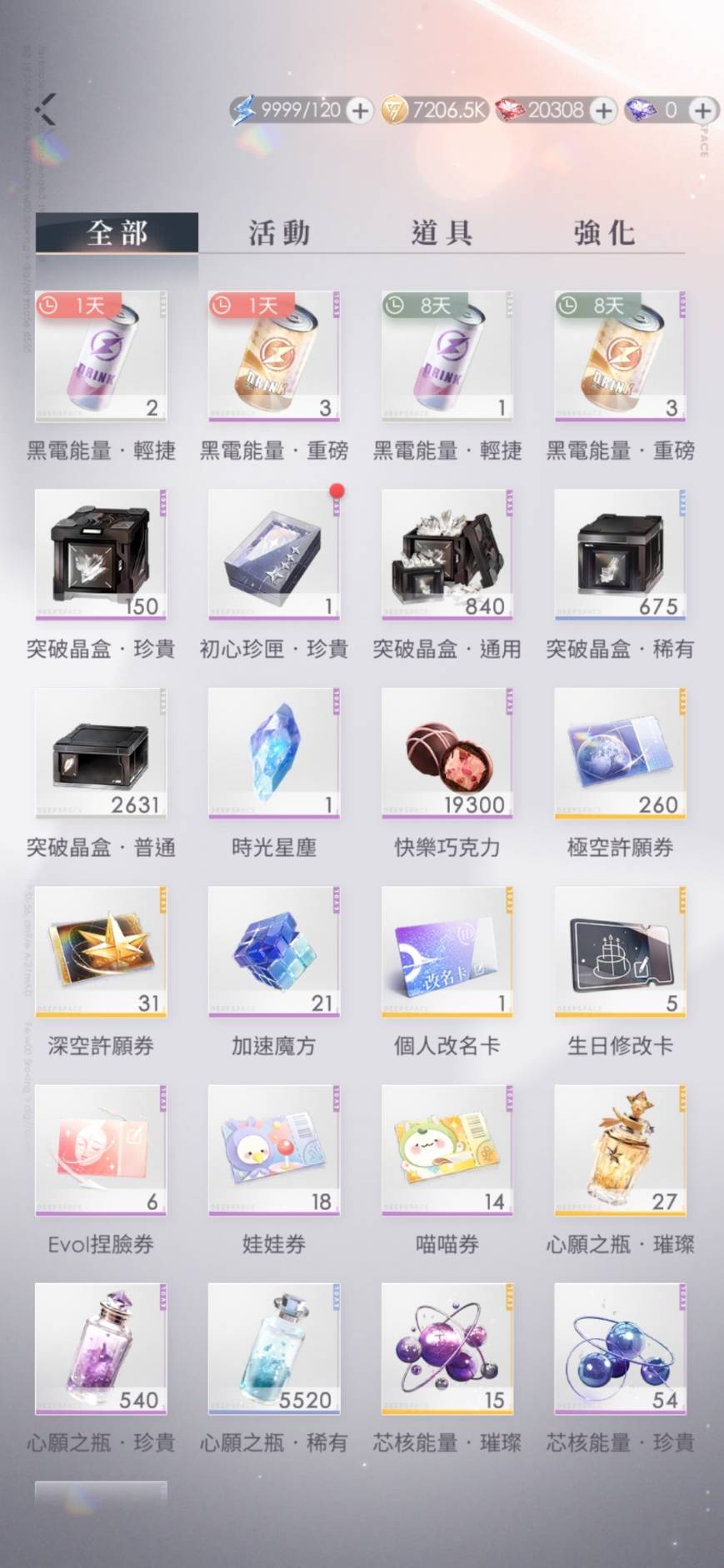Open the 快樂巧克力 item

point(447,753)
